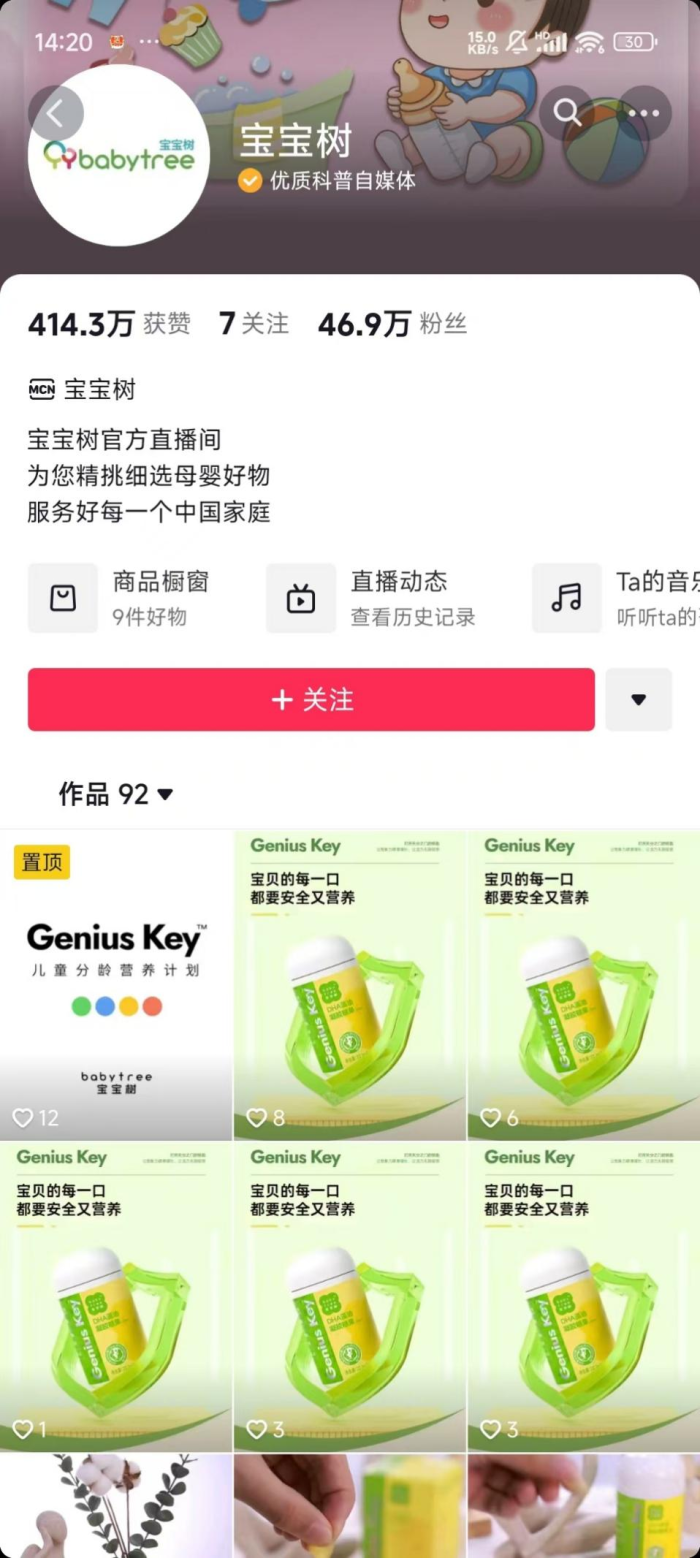Open the Genius Key video with 1 like
This screenshot has width=700, height=1558.
tap(116, 1297)
